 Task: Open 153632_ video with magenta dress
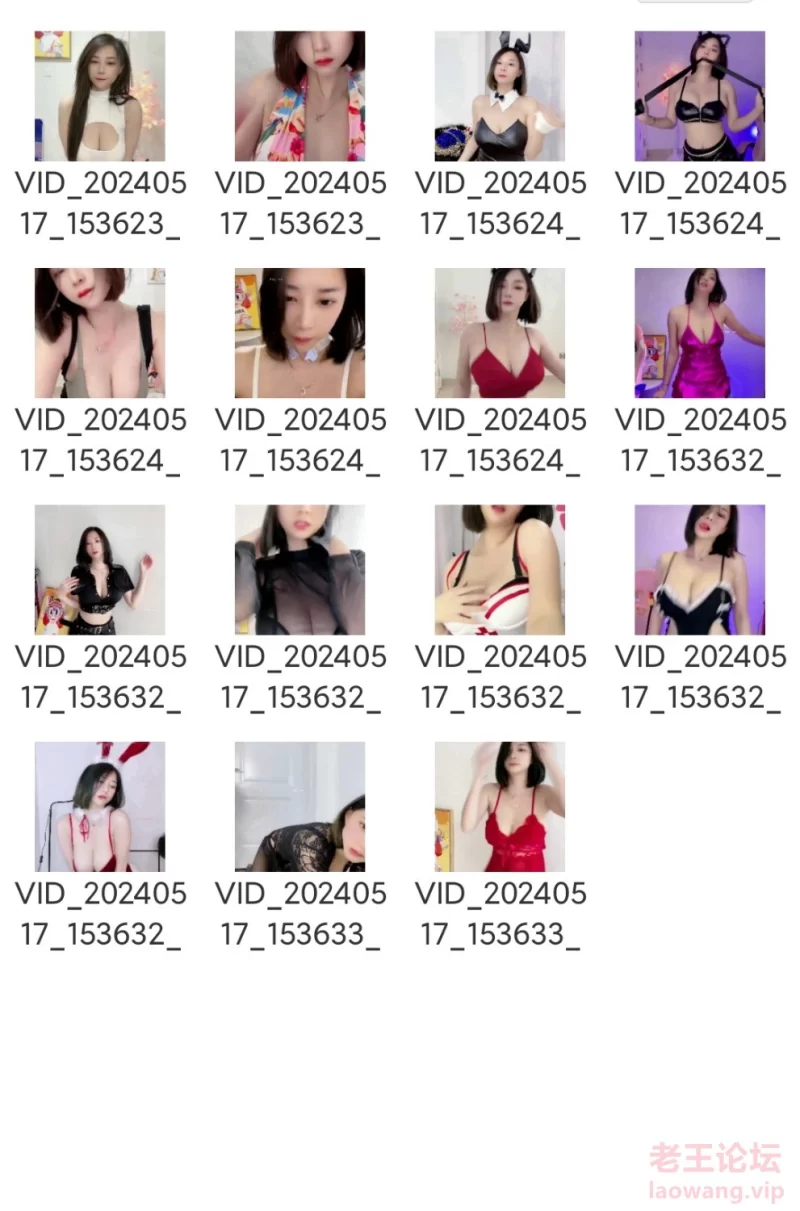700,333
